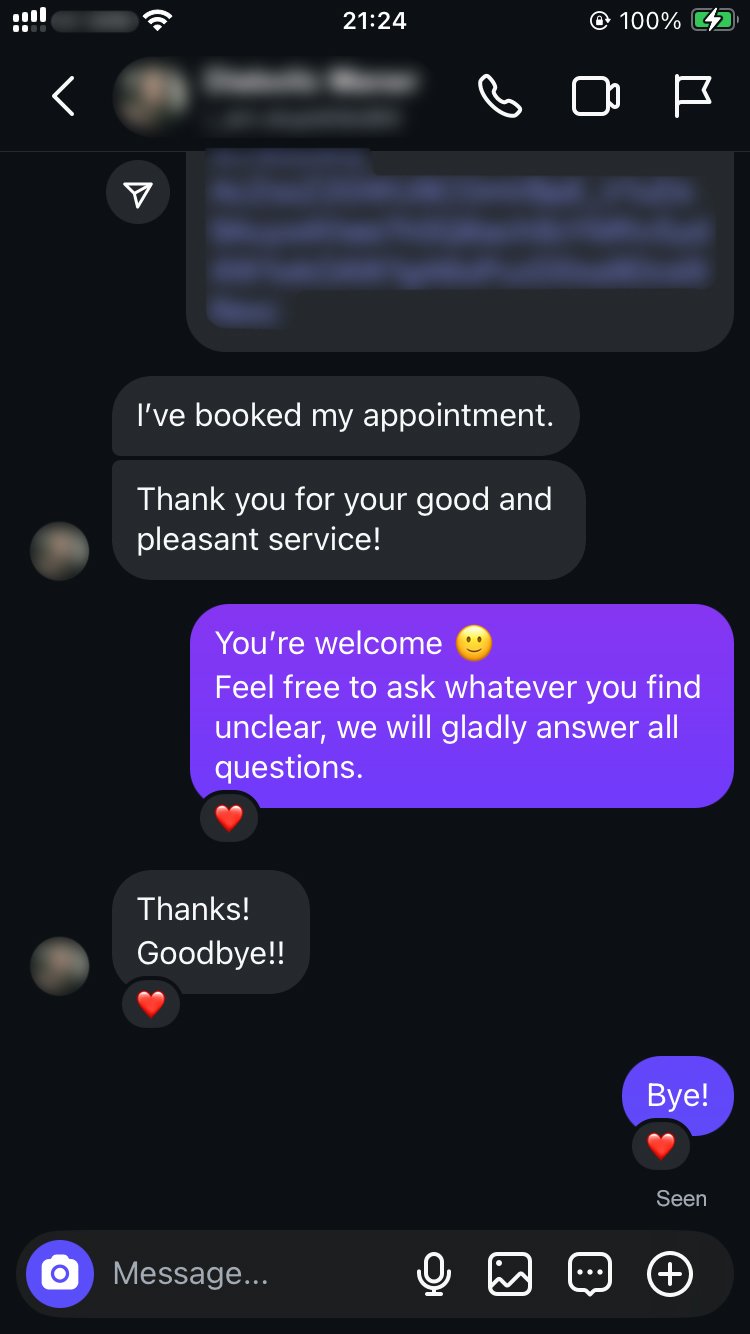View heart reaction on the "Bye!" message

pyautogui.click(x=661, y=1146)
